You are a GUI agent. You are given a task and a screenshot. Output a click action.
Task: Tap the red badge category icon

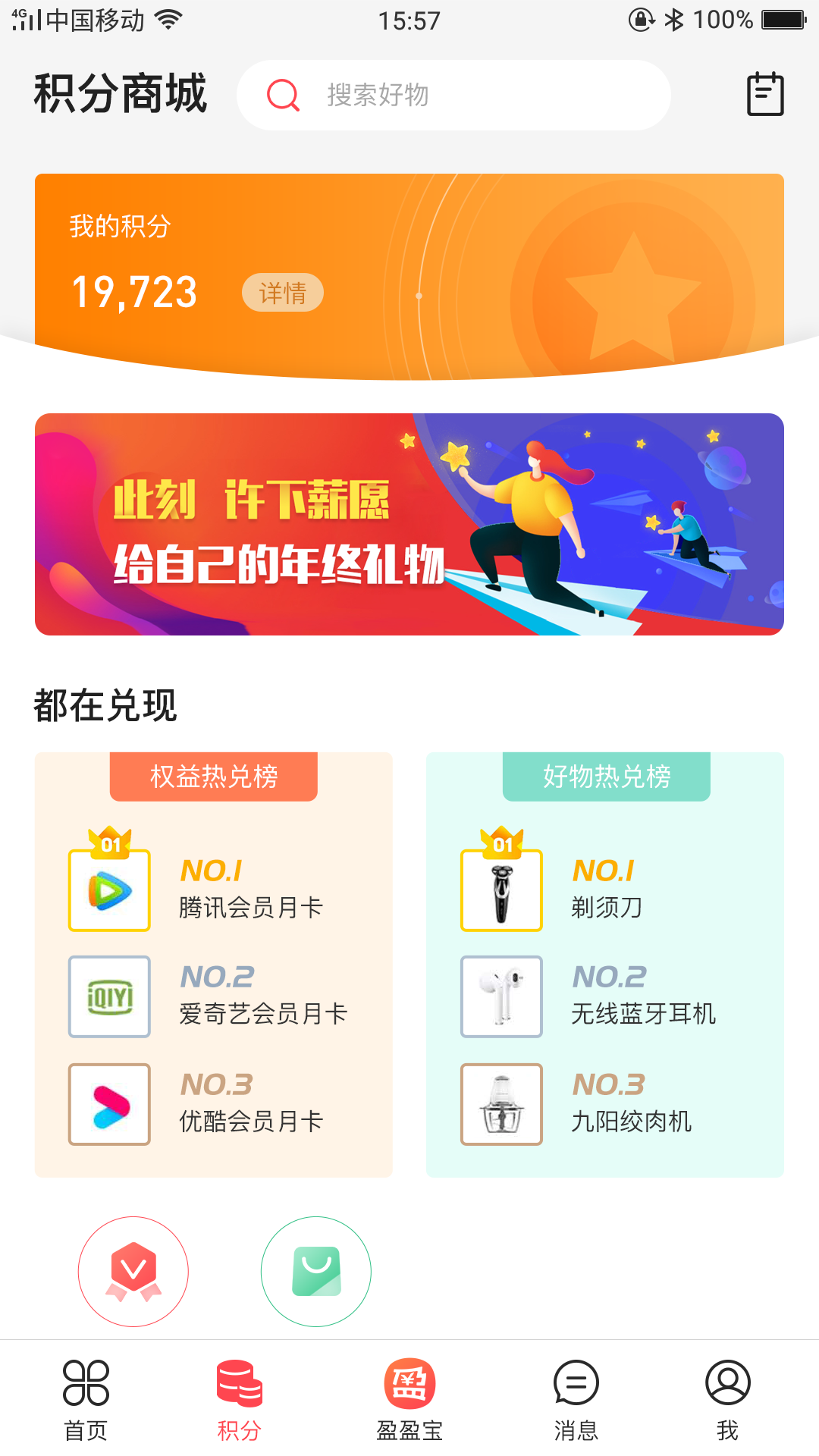pyautogui.click(x=133, y=1272)
